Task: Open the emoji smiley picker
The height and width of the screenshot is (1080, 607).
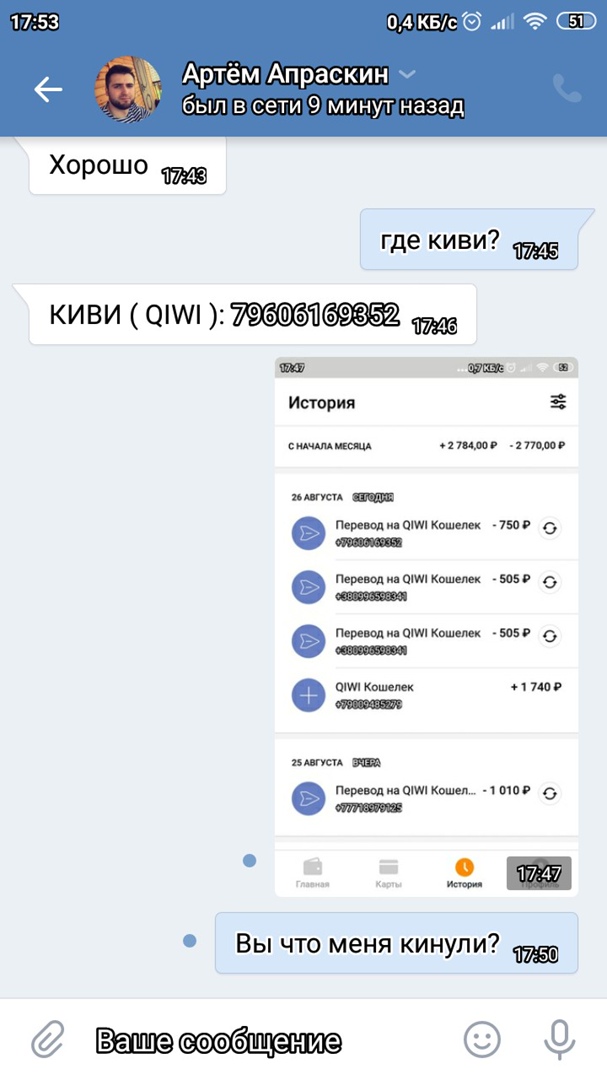Action: (x=482, y=1040)
